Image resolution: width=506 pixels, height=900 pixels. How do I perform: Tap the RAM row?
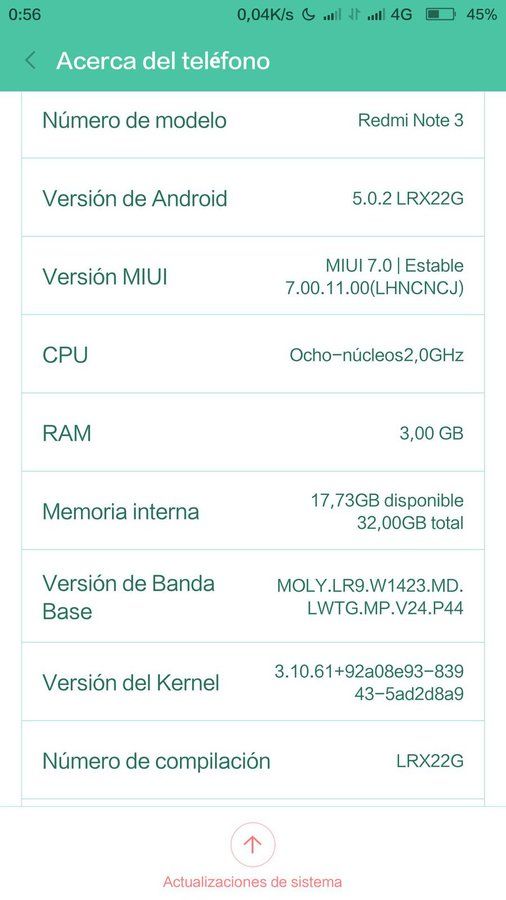point(253,432)
